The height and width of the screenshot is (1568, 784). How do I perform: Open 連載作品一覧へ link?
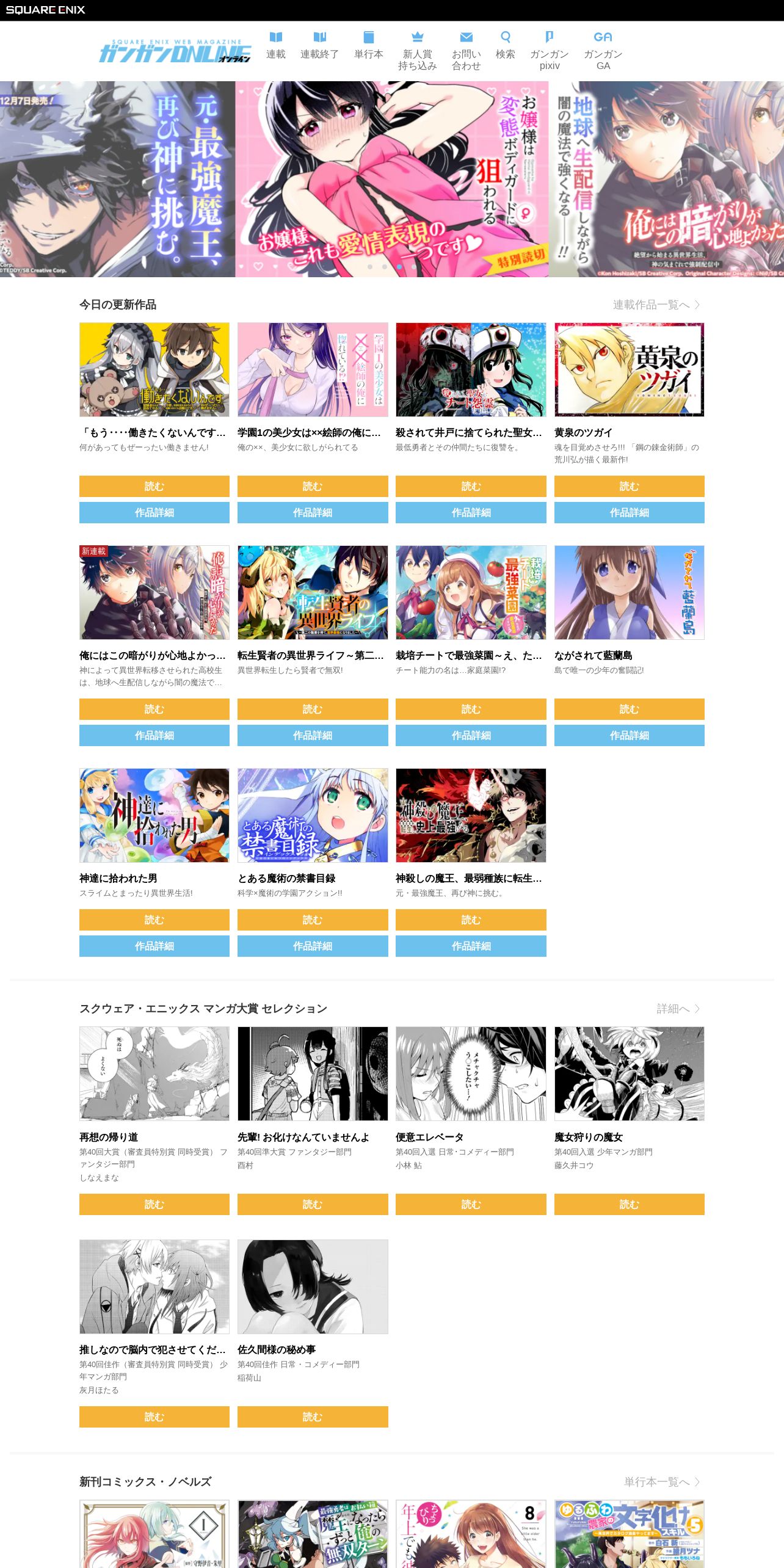(656, 305)
